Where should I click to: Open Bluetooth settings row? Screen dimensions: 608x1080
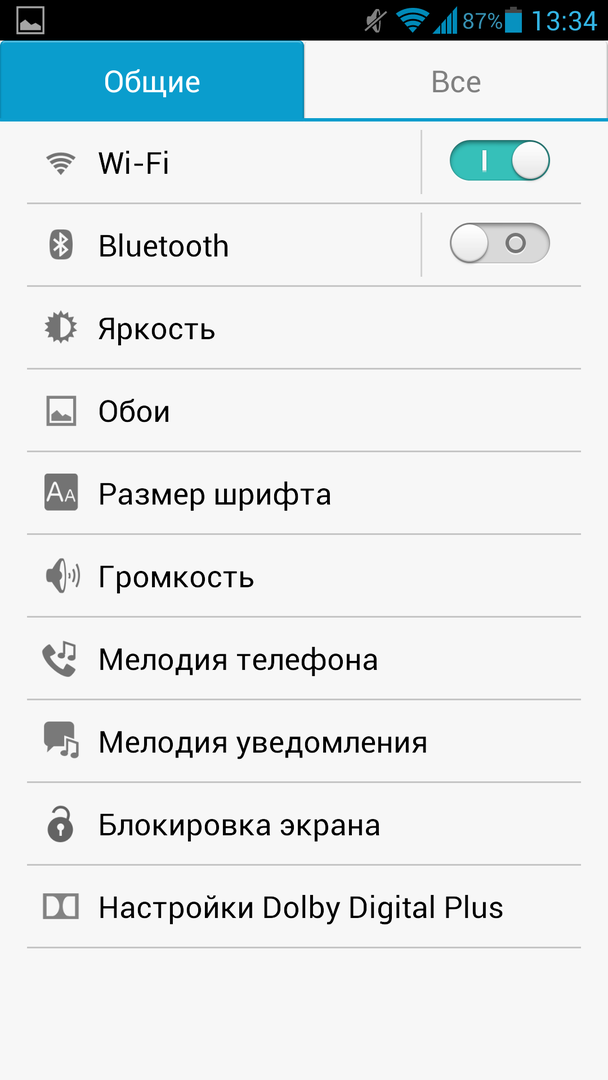(220, 245)
